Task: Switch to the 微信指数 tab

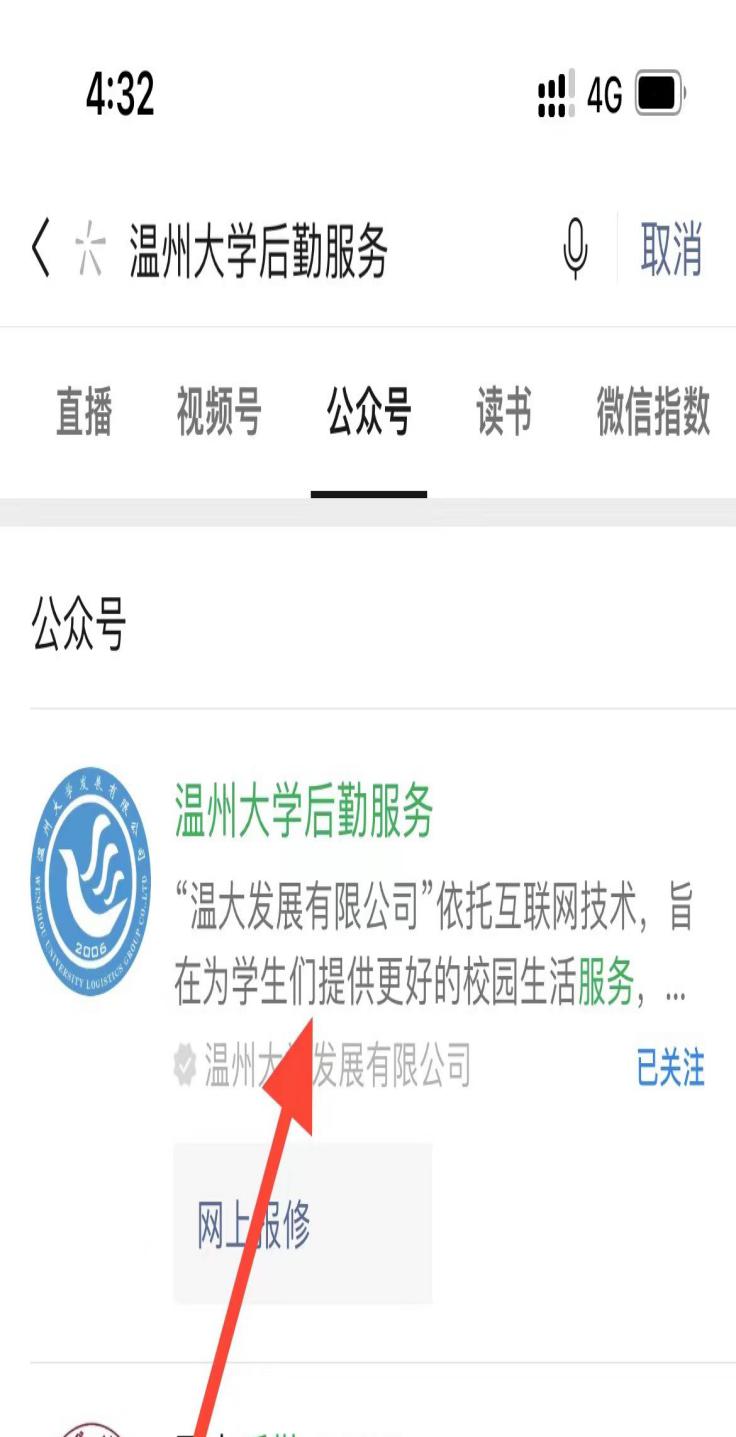Action: pyautogui.click(x=654, y=412)
